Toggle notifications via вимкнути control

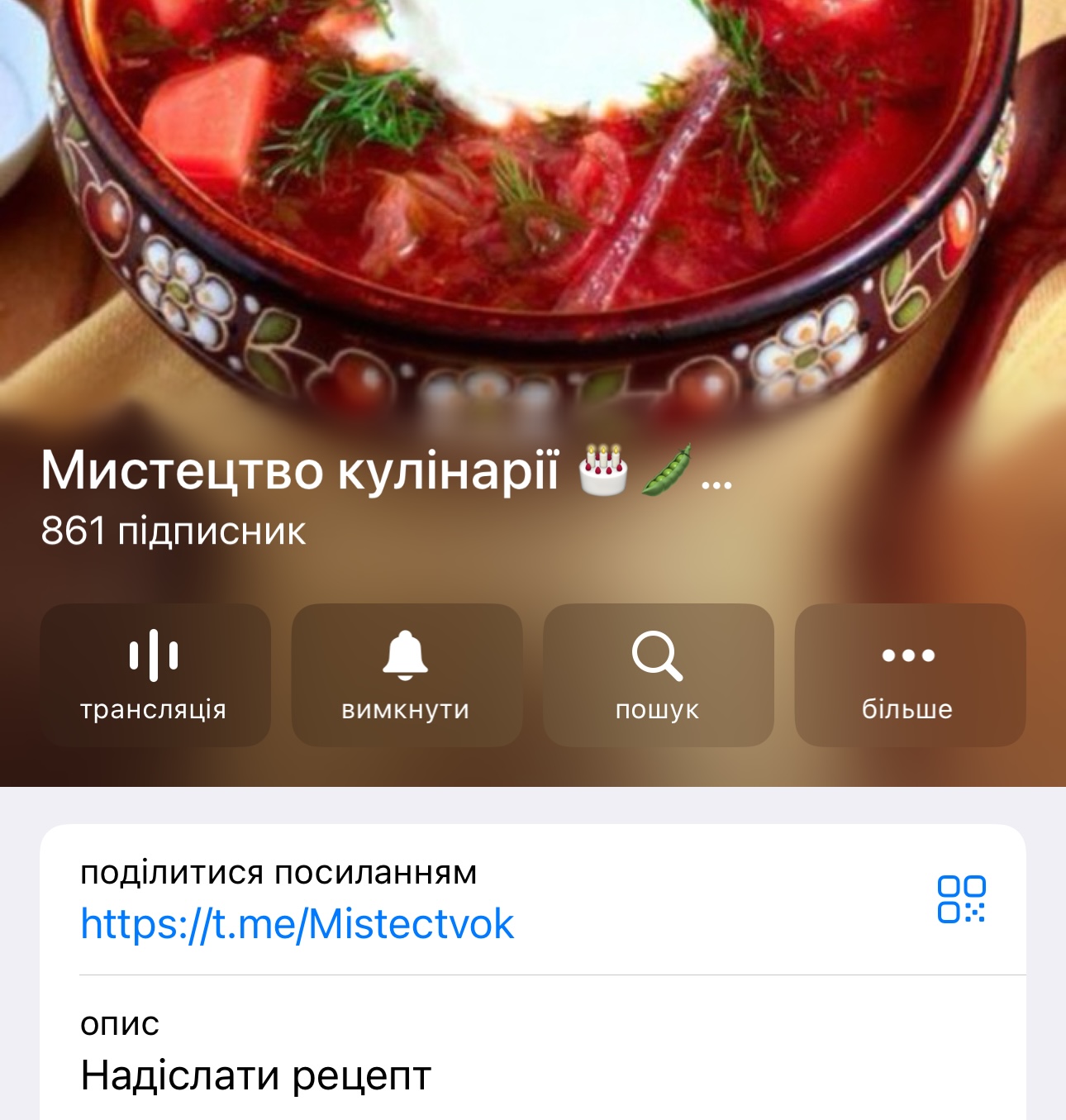click(x=407, y=672)
